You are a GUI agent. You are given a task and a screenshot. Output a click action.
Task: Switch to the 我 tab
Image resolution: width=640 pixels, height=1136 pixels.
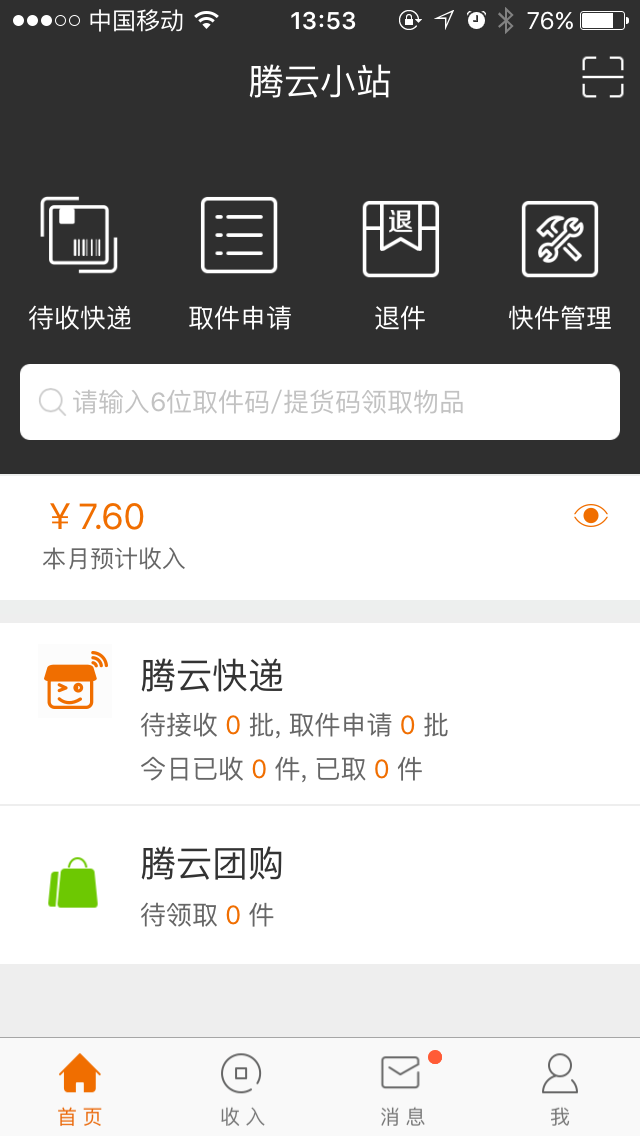click(x=560, y=1088)
